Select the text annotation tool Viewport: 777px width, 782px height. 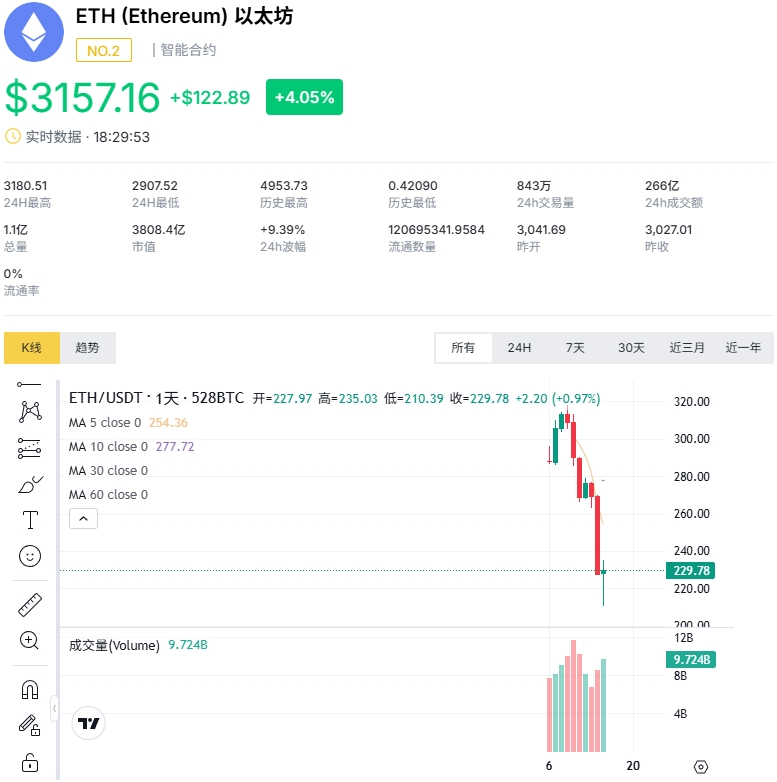[x=29, y=519]
